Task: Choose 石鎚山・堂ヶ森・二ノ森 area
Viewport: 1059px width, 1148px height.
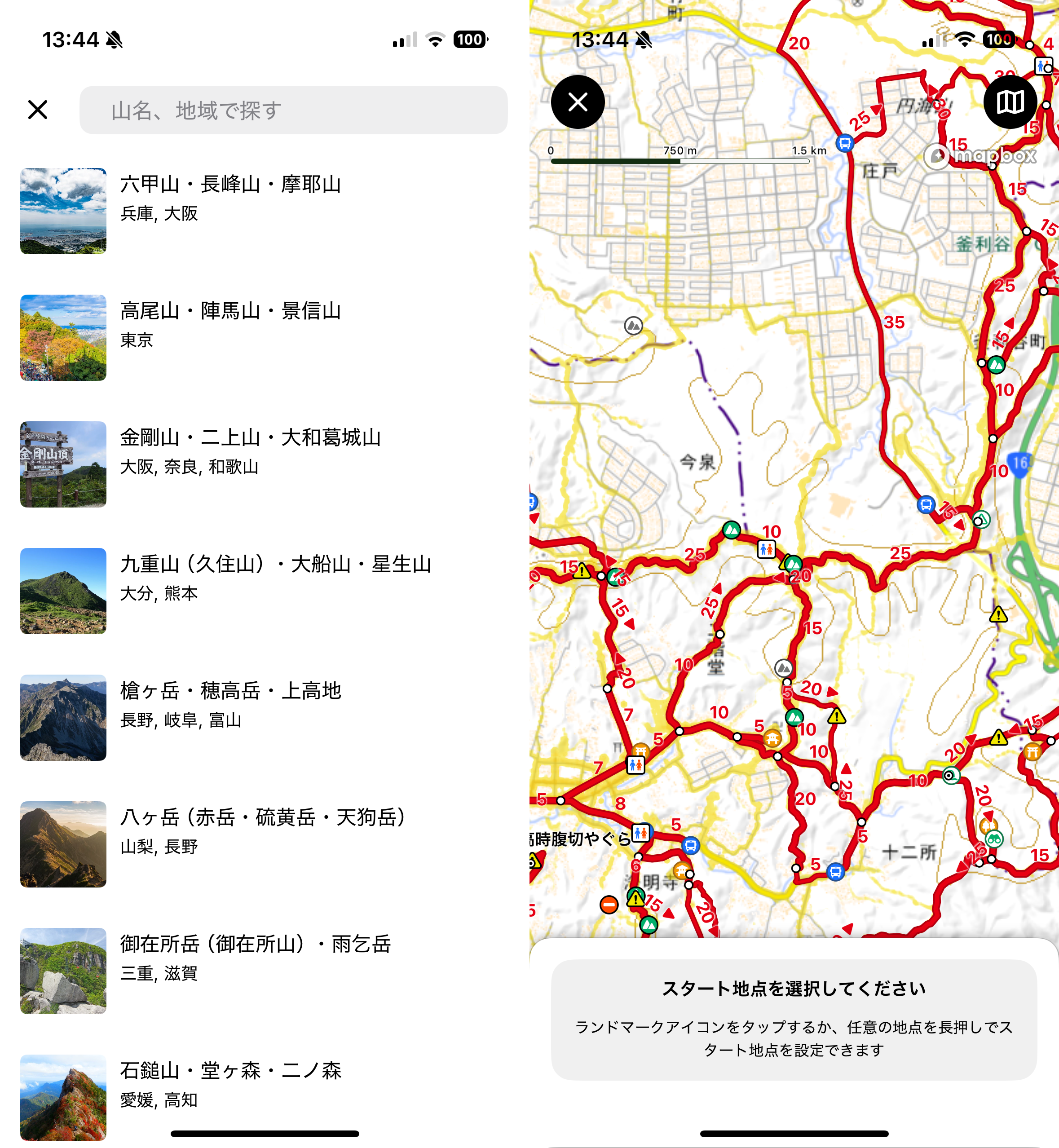Action: coord(230,1084)
